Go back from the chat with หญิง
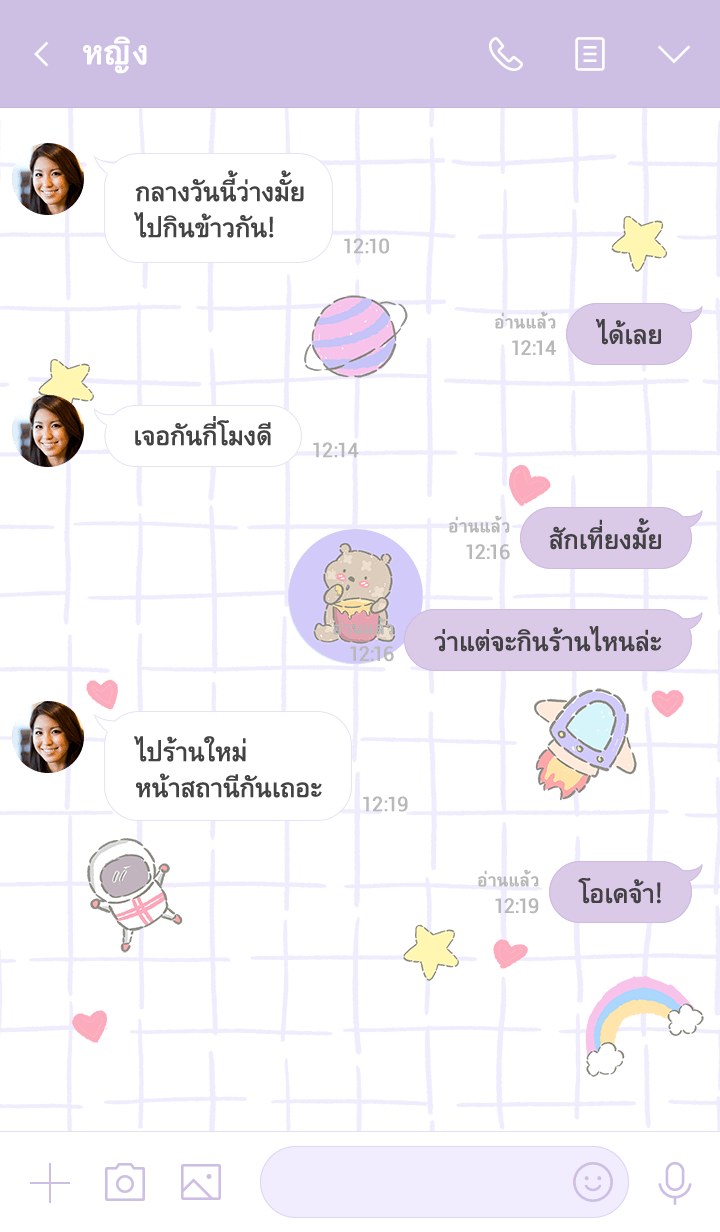This screenshot has width=720, height=1232. 41,54
